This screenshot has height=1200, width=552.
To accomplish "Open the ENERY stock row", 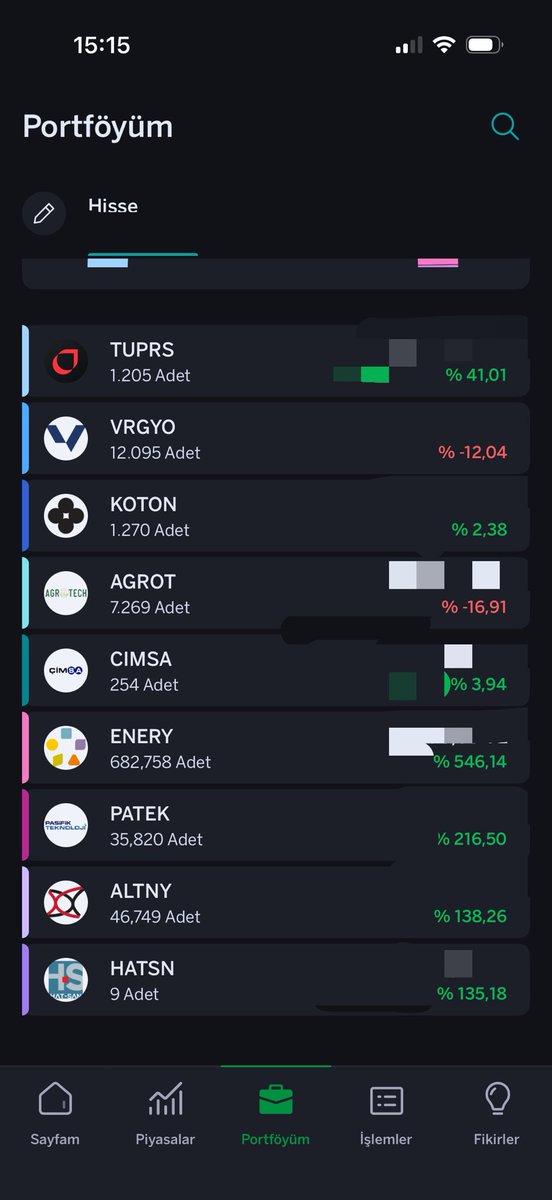I will 276,748.
